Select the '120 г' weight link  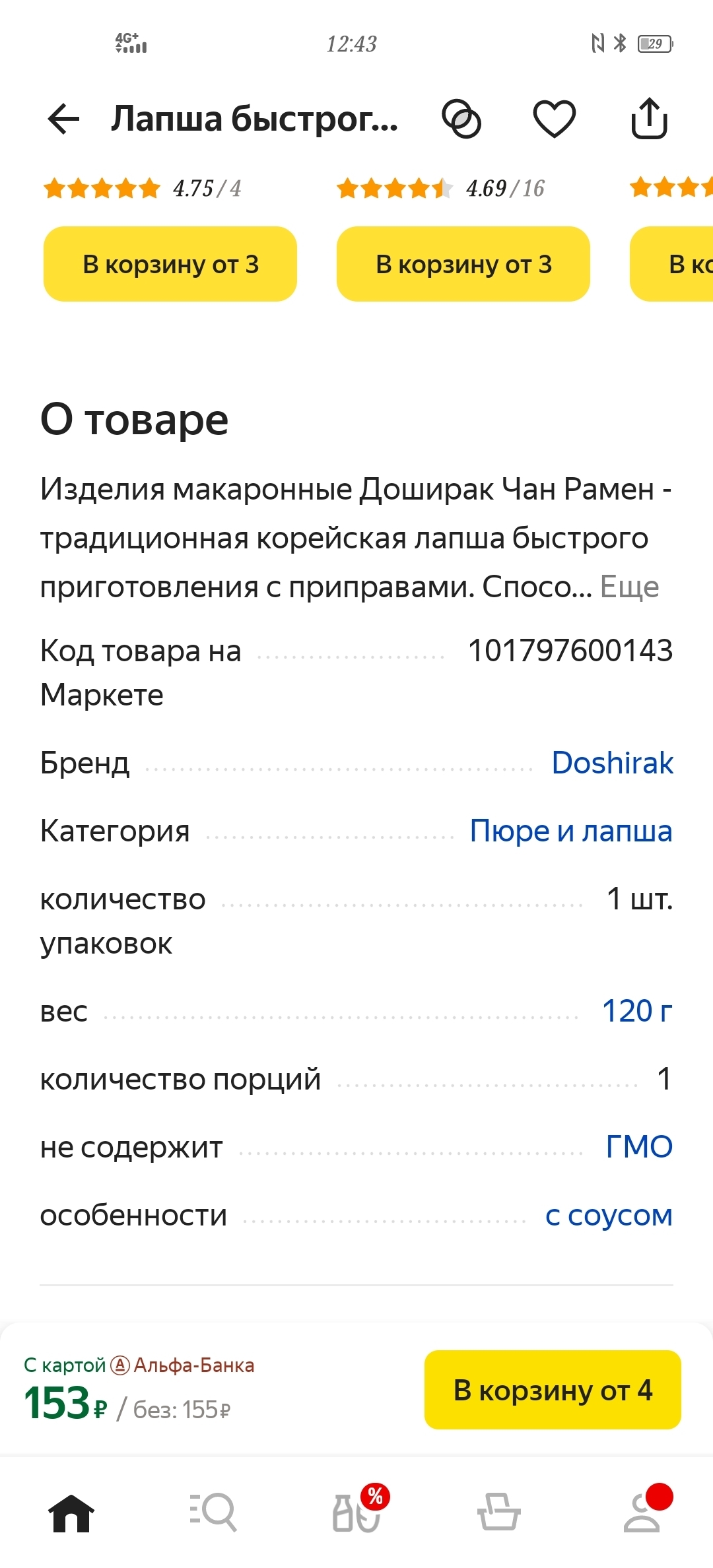tap(637, 1011)
